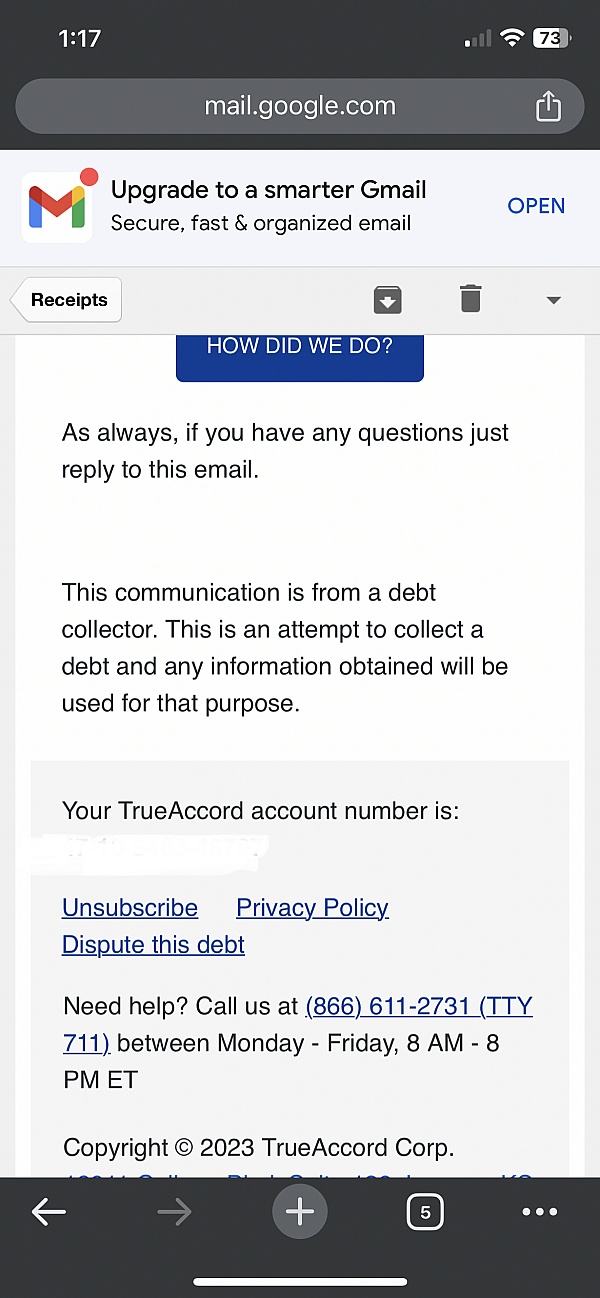Call the (866) 611-2731 help number
Screen dimensions: 600x1298
click(297, 1024)
